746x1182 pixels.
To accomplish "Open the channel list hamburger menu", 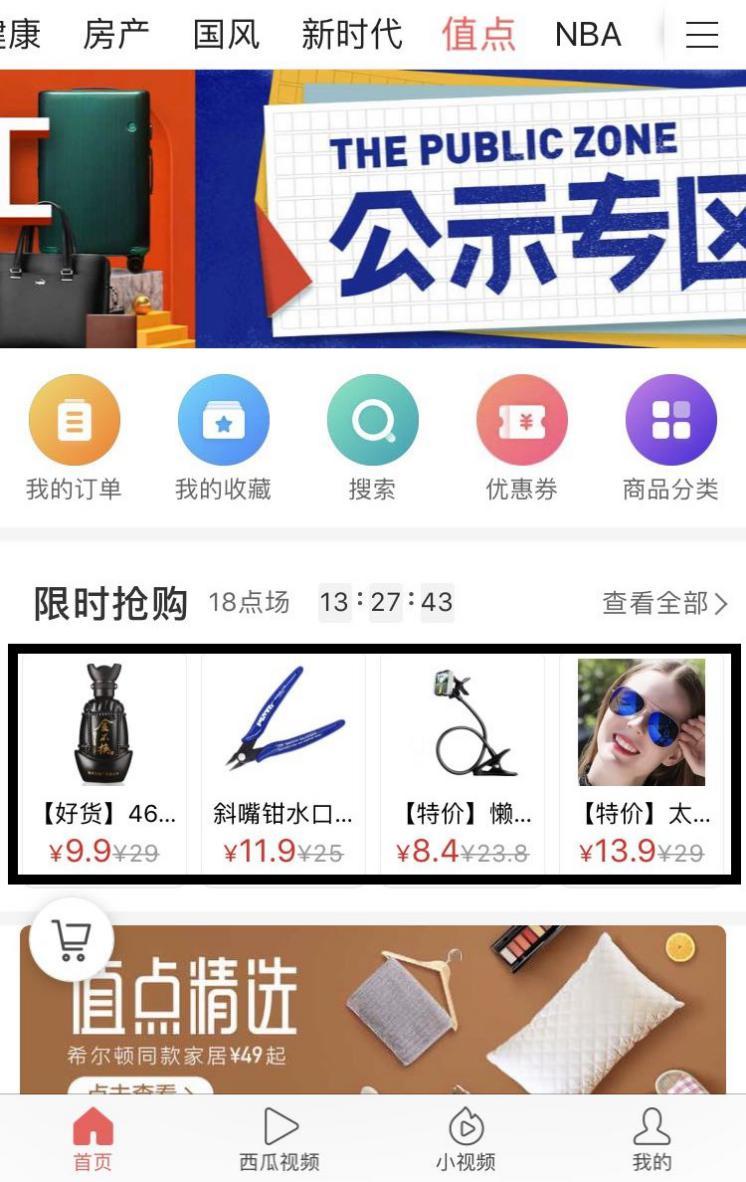I will [702, 35].
